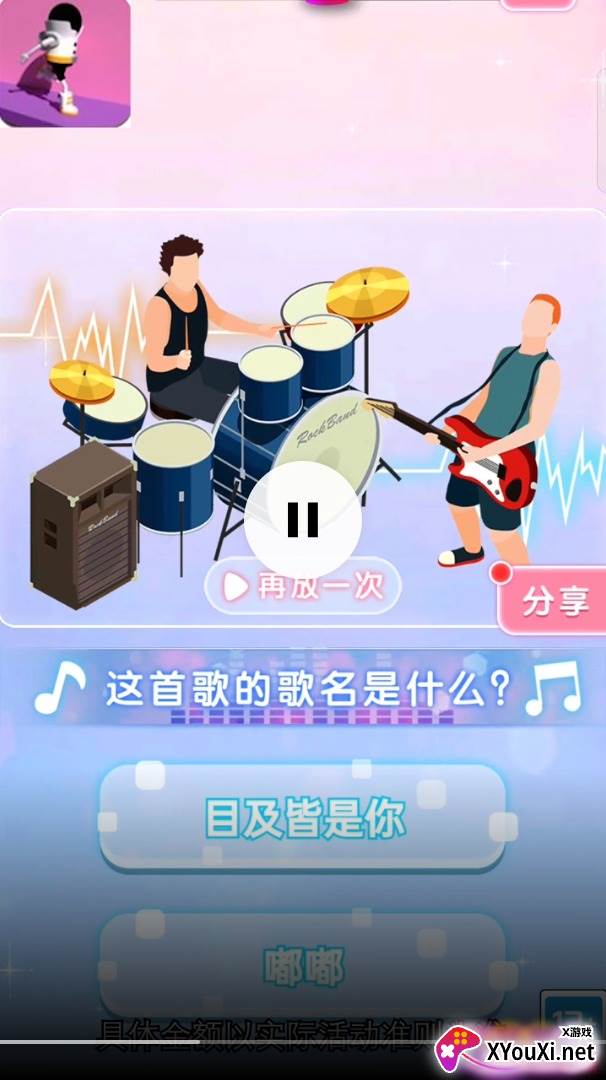
Task: Pause the song playback
Action: point(303,519)
